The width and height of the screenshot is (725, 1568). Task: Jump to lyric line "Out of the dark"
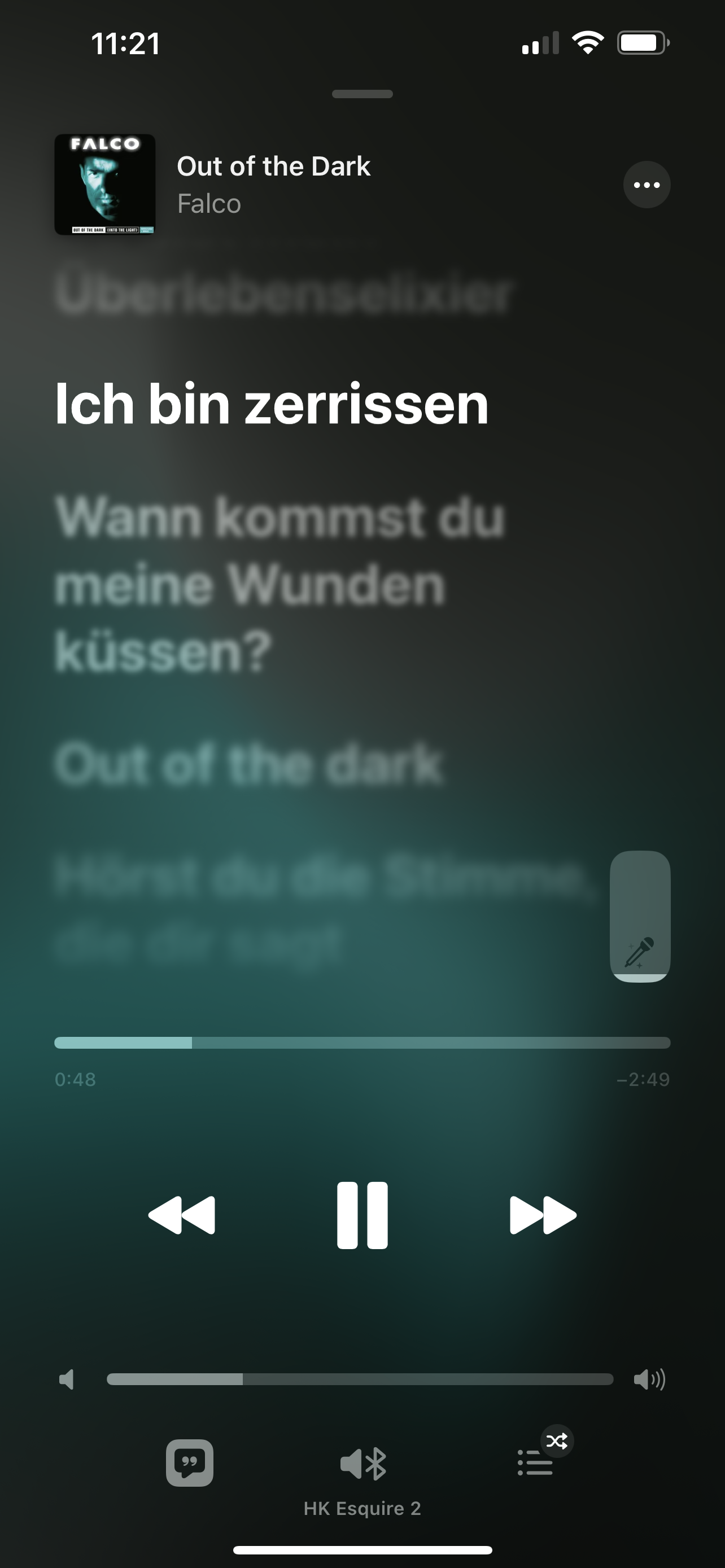coord(250,764)
